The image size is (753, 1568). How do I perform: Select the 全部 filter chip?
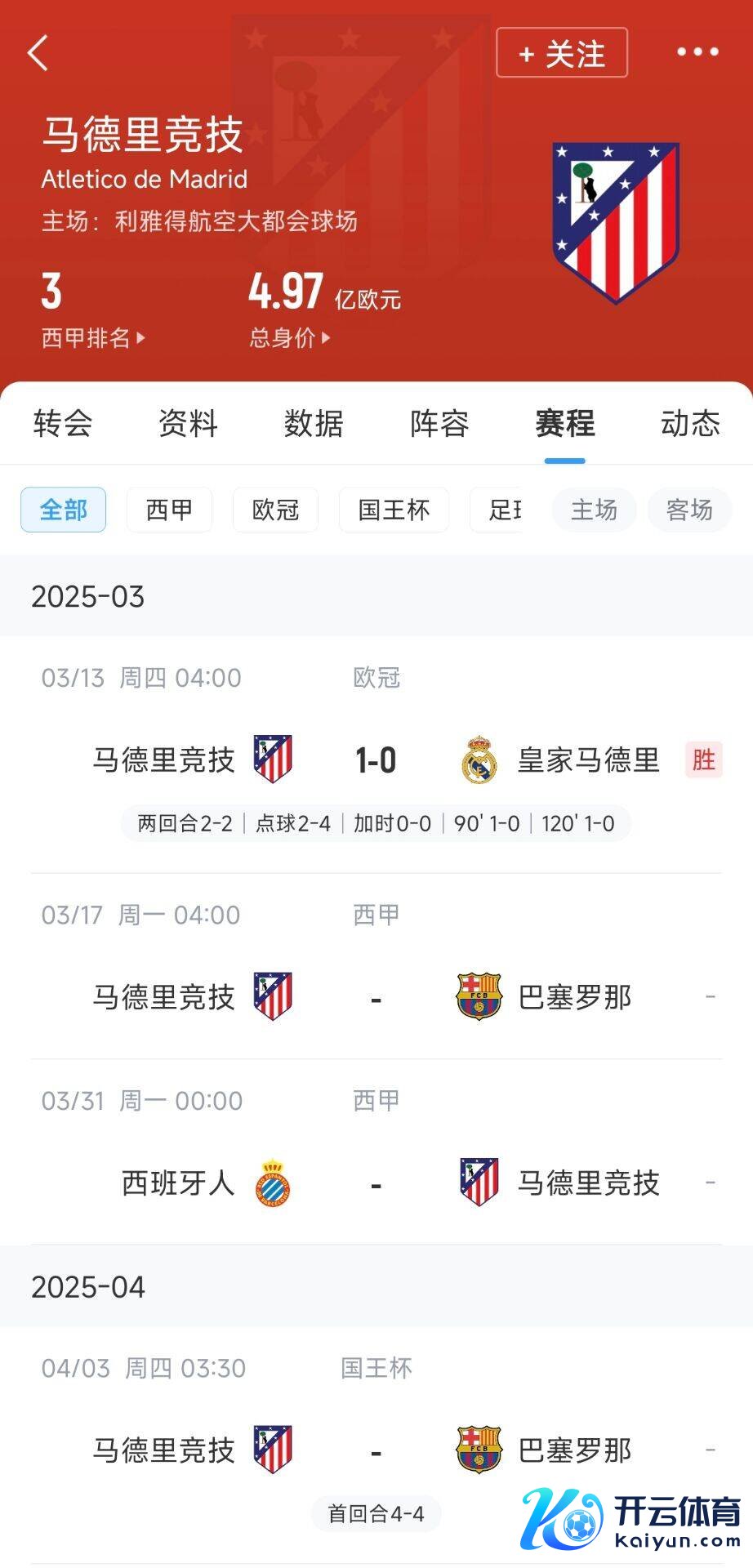point(63,510)
